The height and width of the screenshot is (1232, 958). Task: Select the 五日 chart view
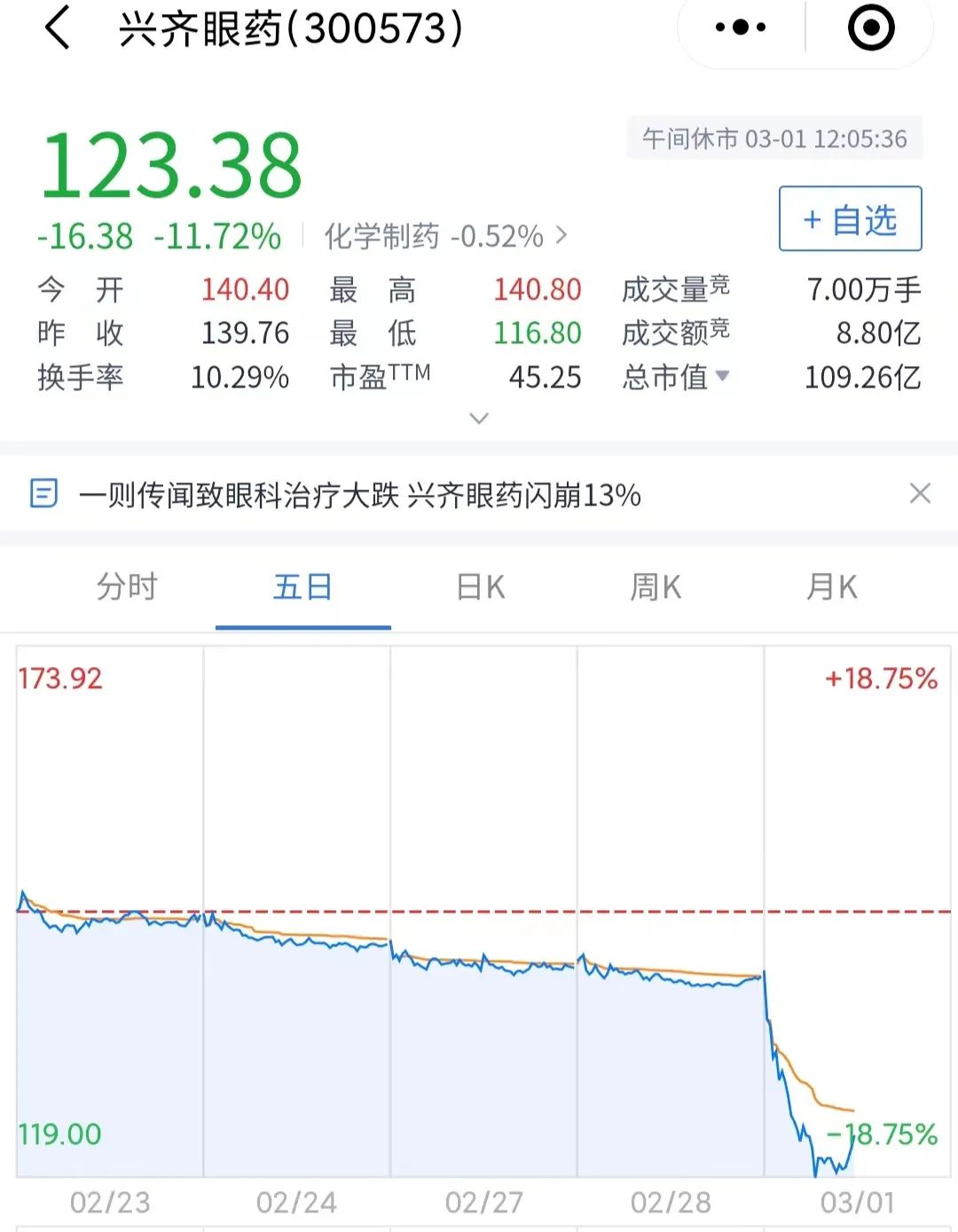[x=302, y=586]
